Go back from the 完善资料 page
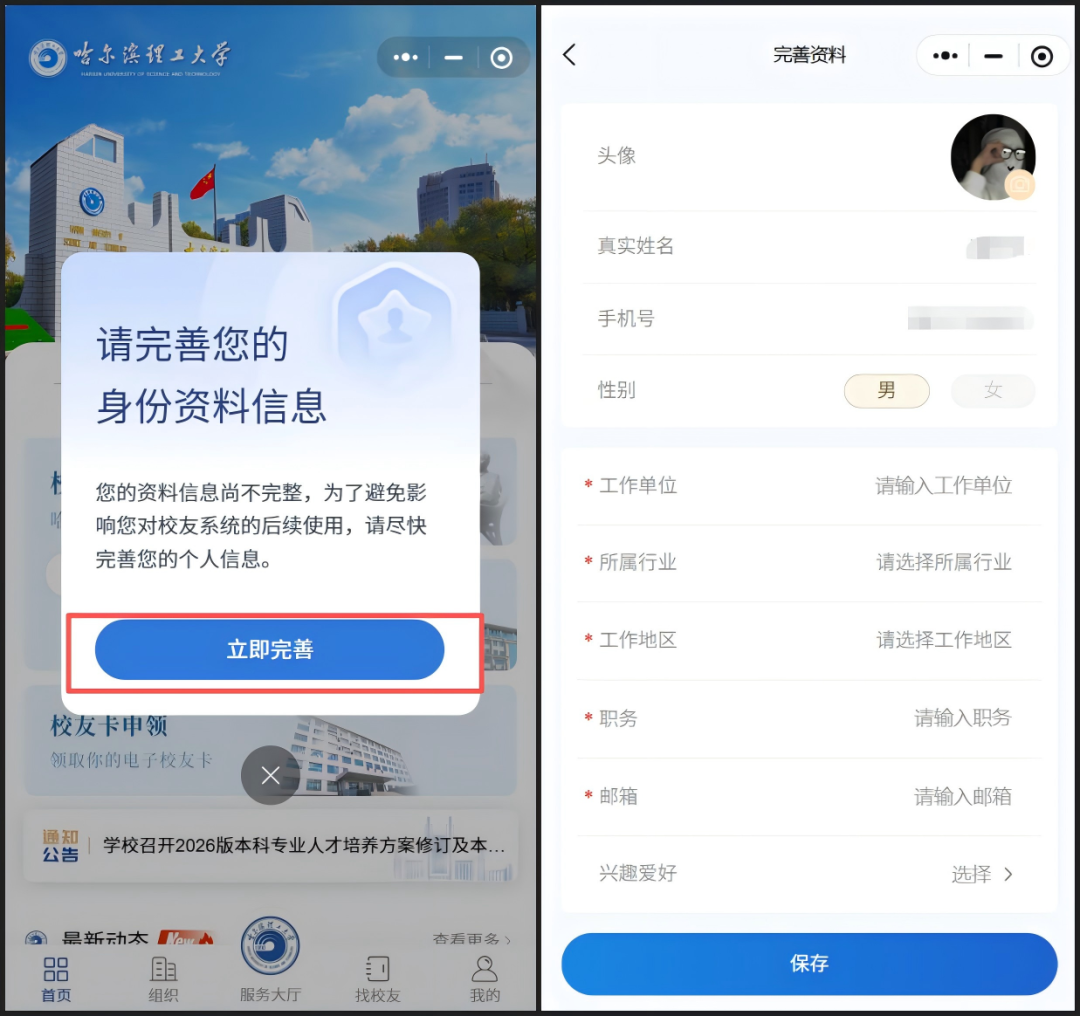 (570, 55)
